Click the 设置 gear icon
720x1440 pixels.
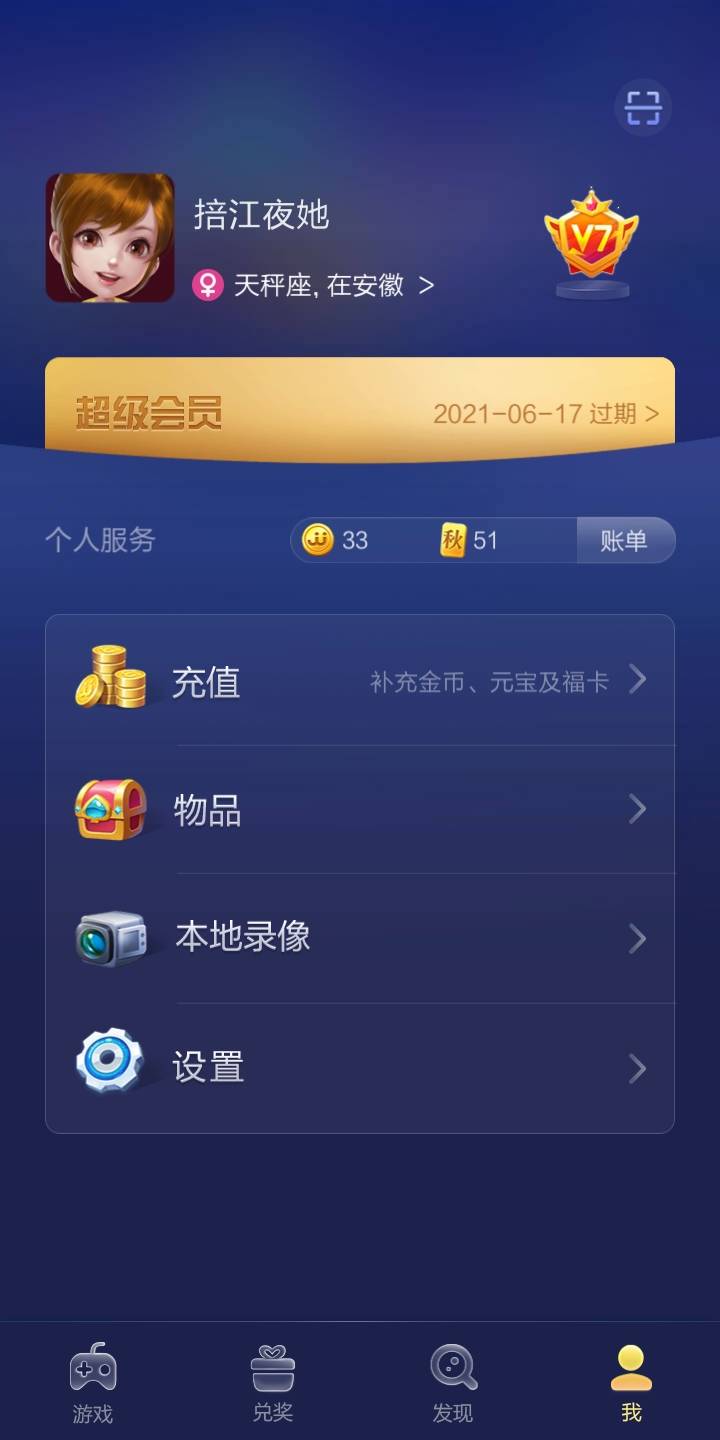pos(112,1068)
